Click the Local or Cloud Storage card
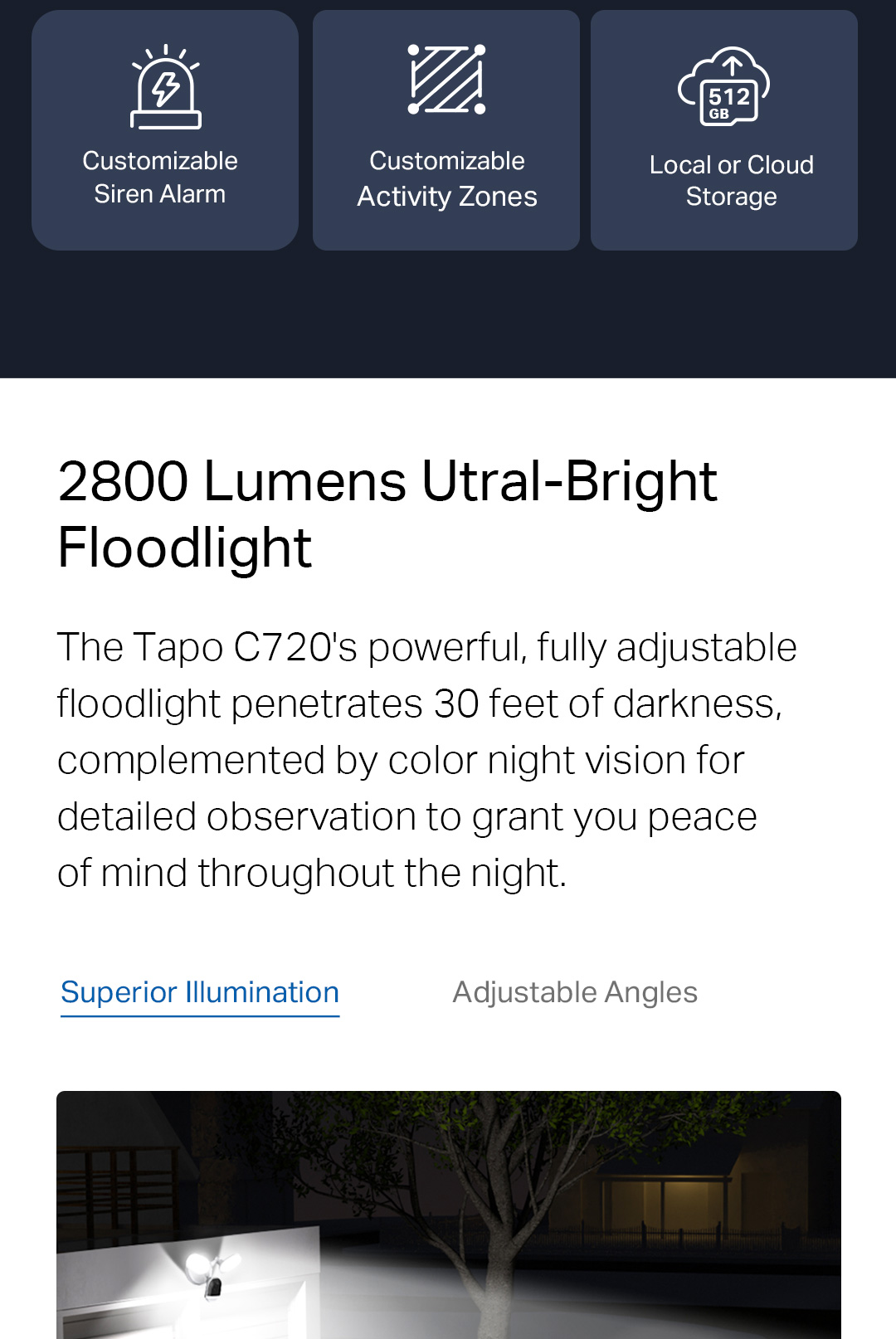The height and width of the screenshot is (1339, 896). tap(723, 129)
